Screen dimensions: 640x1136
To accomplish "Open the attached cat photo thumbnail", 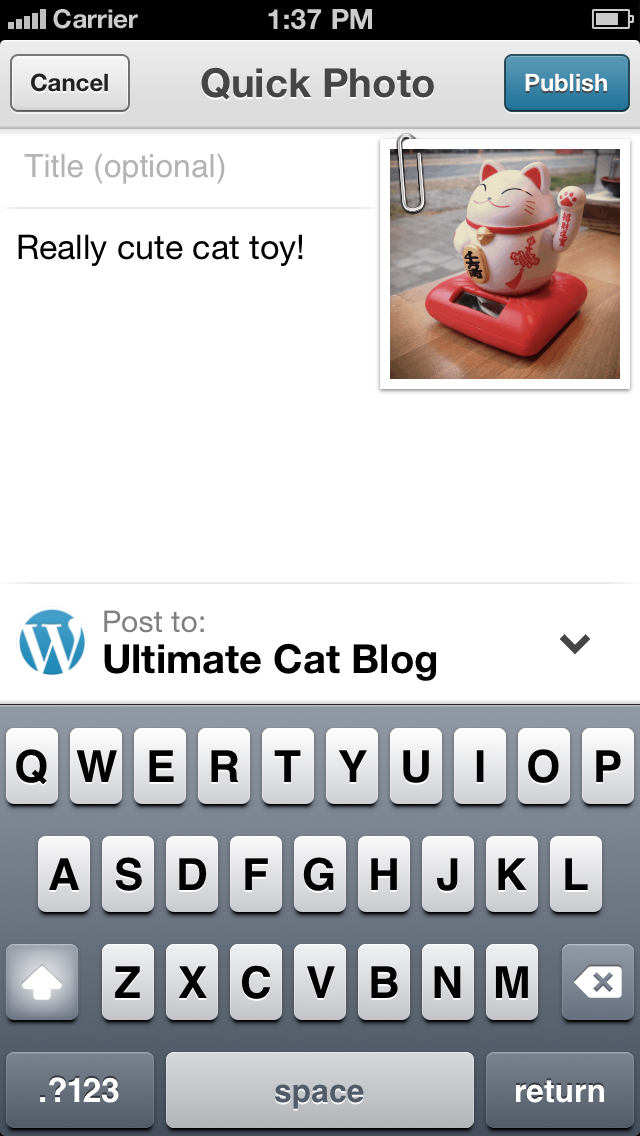I will click(505, 264).
